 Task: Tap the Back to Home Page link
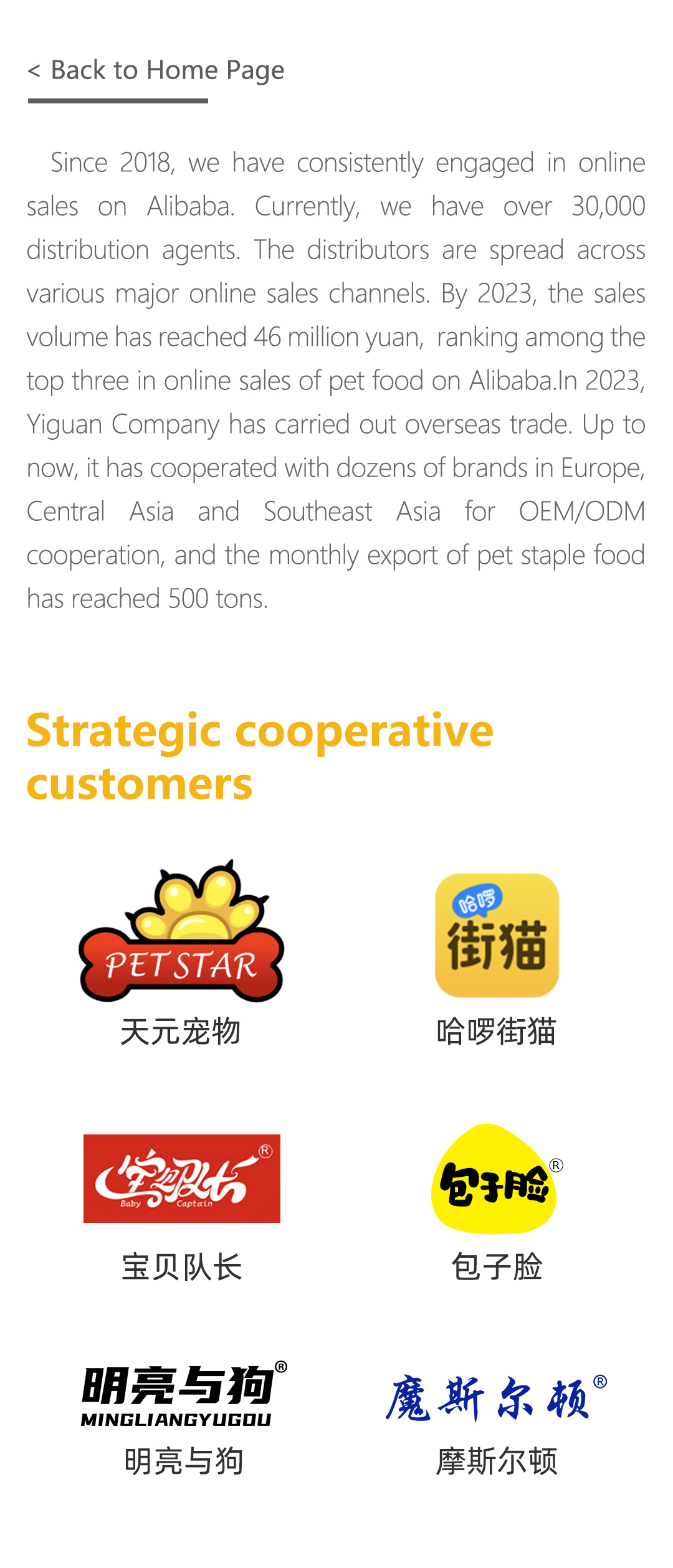pos(156,70)
